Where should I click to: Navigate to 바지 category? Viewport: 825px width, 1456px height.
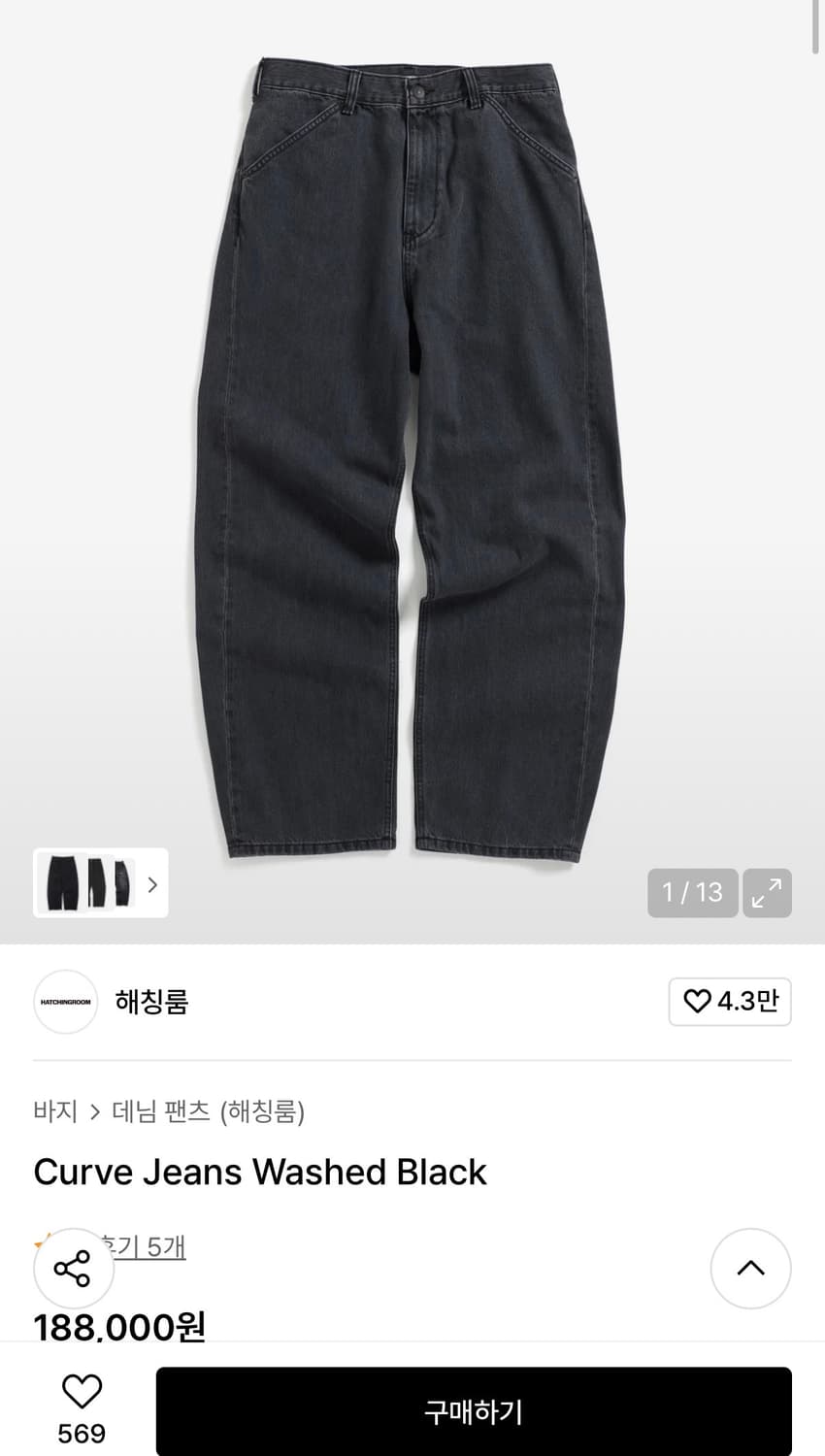(55, 1112)
